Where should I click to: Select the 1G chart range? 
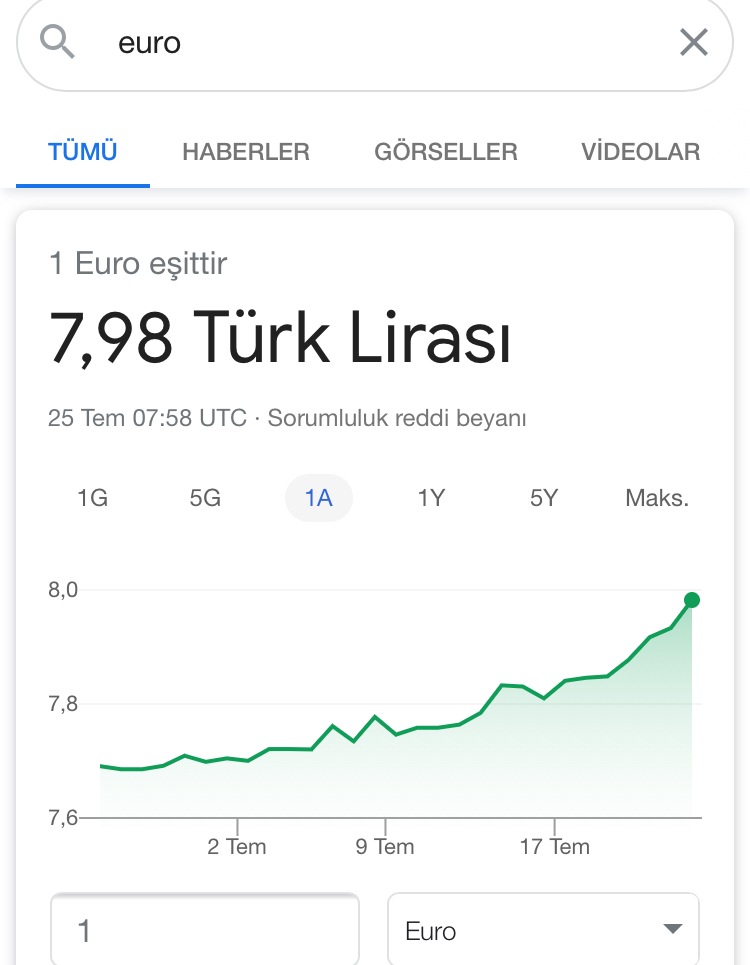(93, 498)
